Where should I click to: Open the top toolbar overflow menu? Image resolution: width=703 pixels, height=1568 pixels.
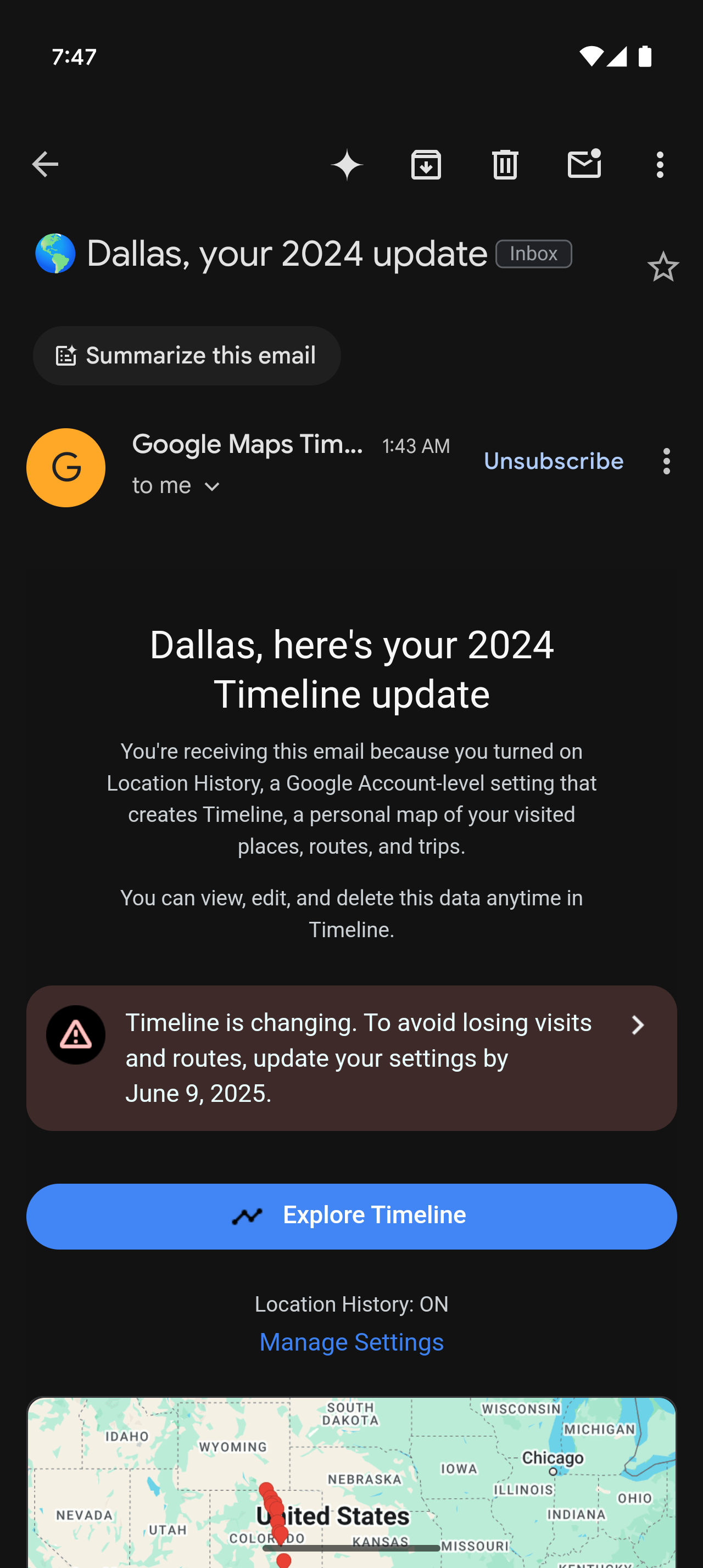coord(660,164)
